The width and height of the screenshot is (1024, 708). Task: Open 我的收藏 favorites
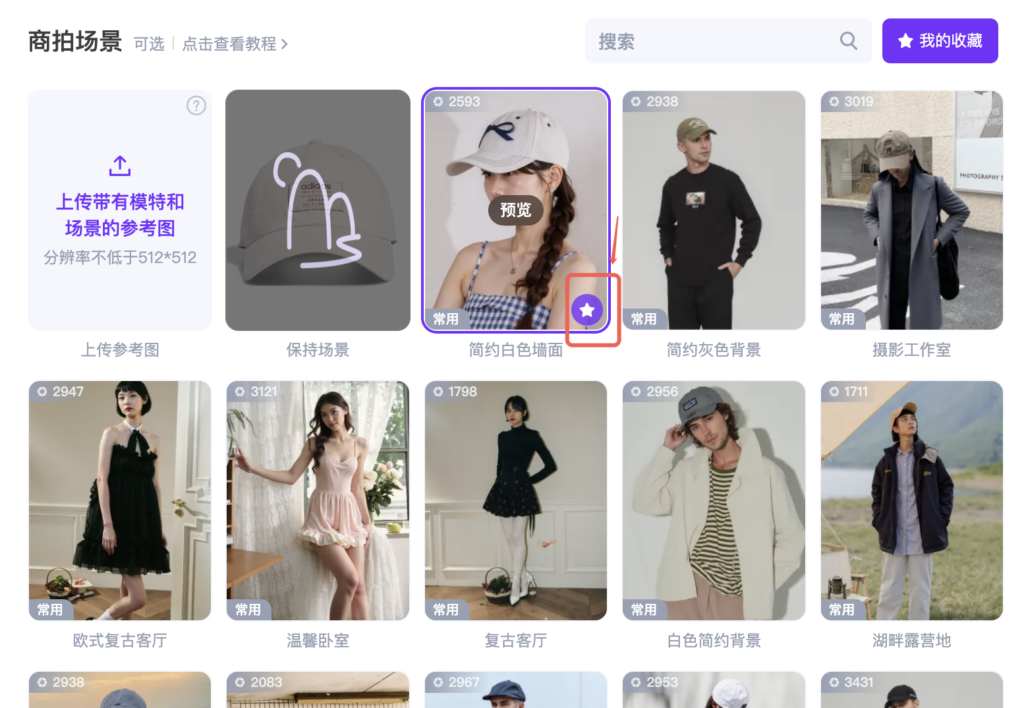click(x=939, y=41)
